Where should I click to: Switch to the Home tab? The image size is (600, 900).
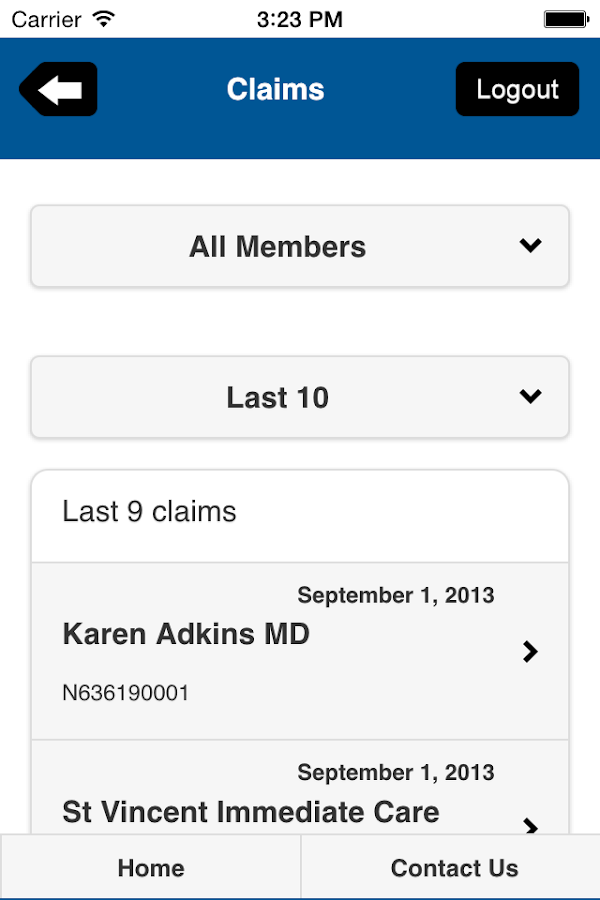pos(150,867)
